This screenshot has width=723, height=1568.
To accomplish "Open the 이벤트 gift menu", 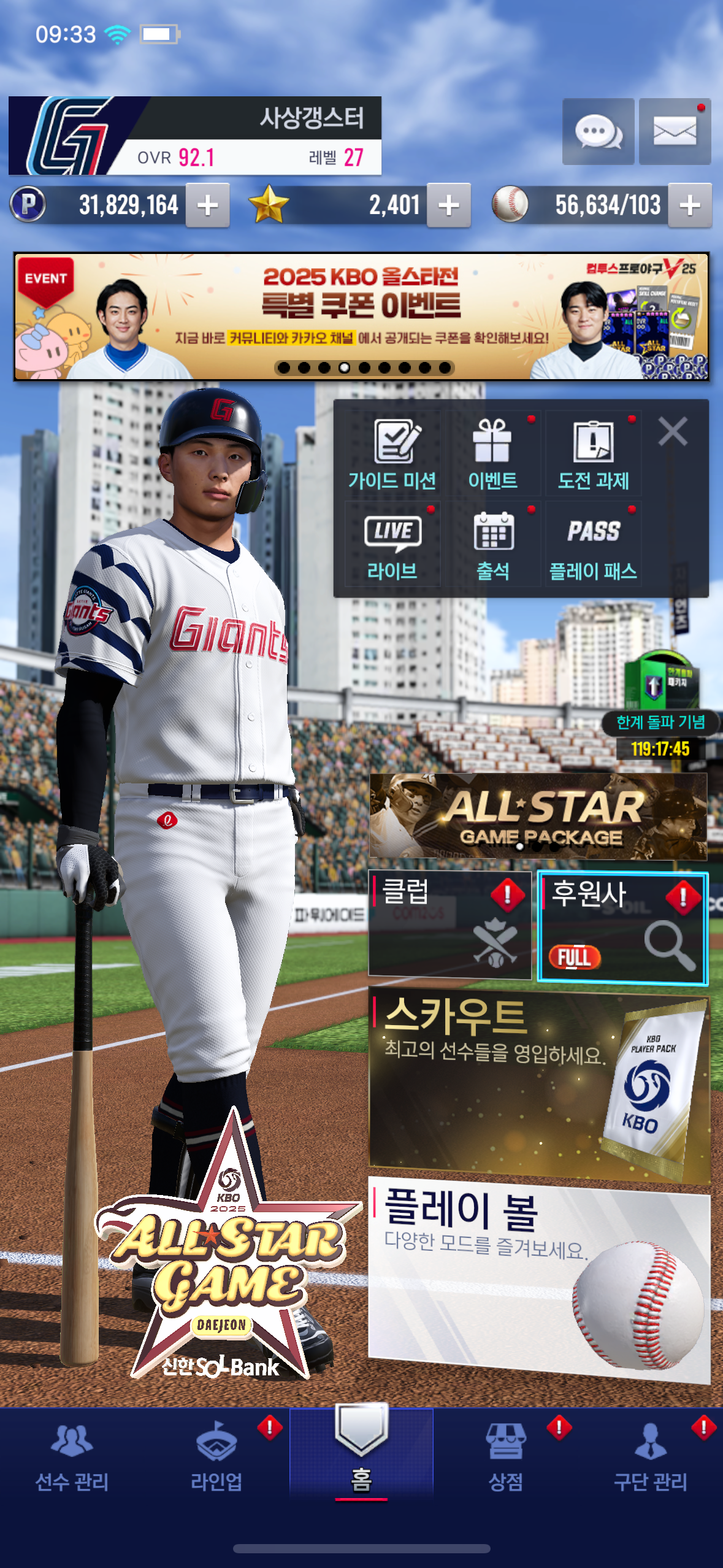I will (x=492, y=455).
